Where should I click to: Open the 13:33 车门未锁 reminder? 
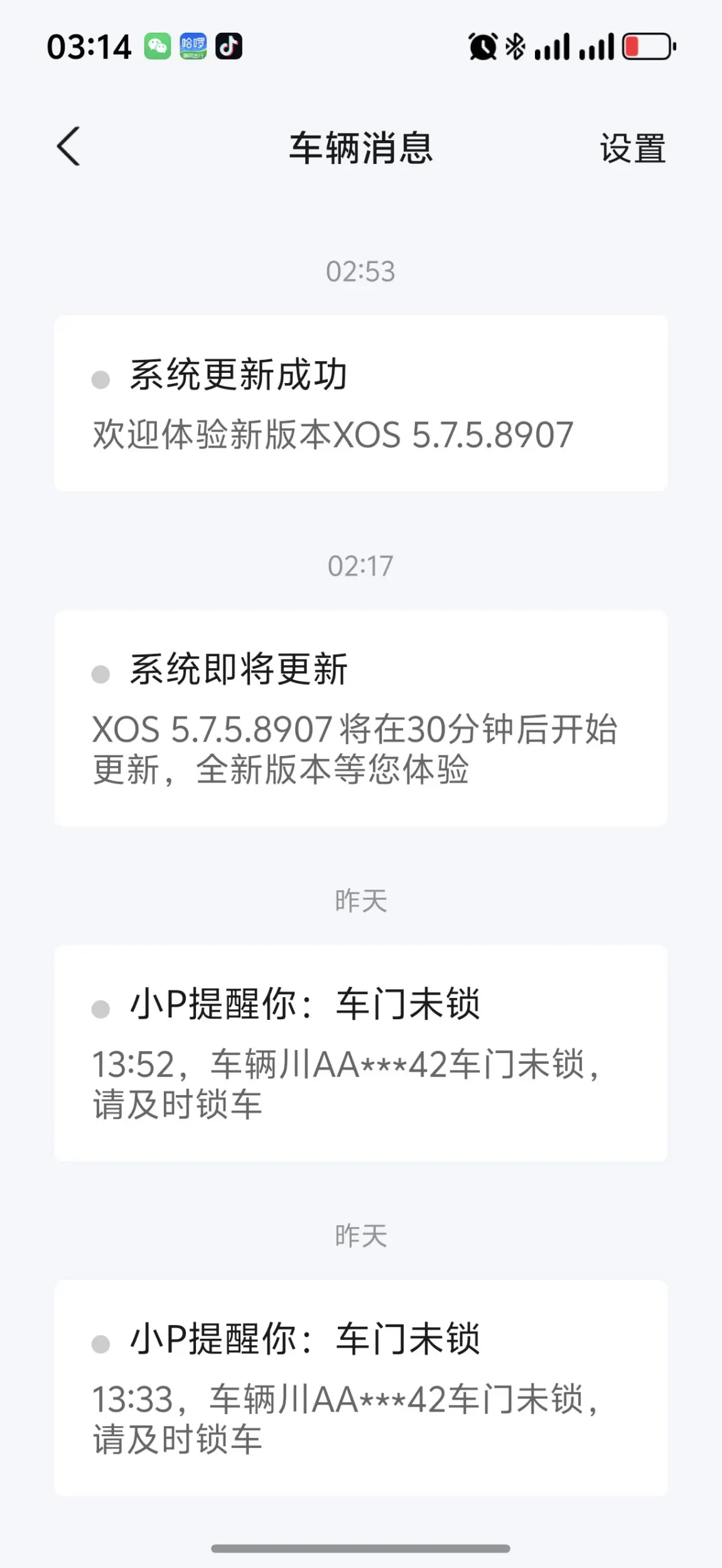360,1388
